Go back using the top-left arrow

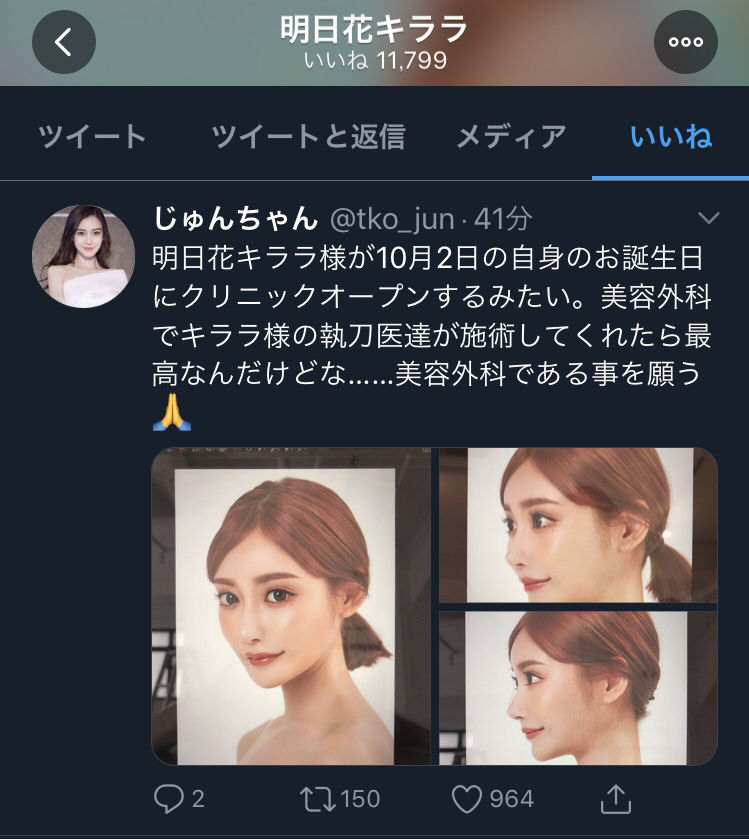coord(64,42)
